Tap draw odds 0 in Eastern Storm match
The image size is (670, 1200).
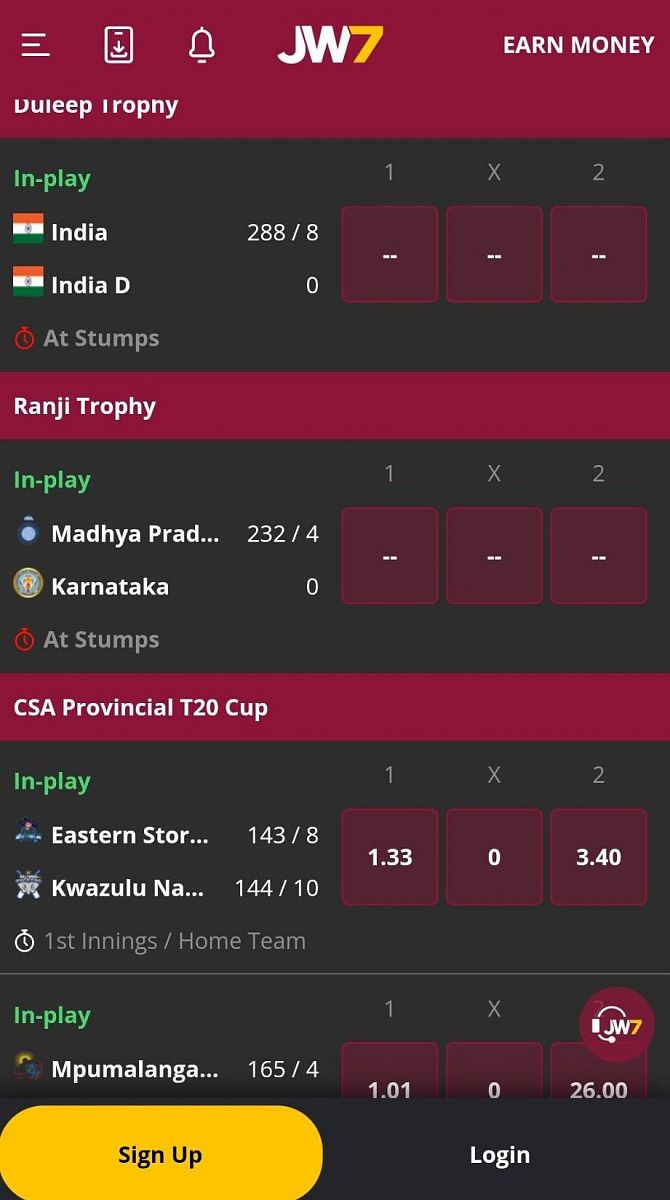[x=494, y=857]
